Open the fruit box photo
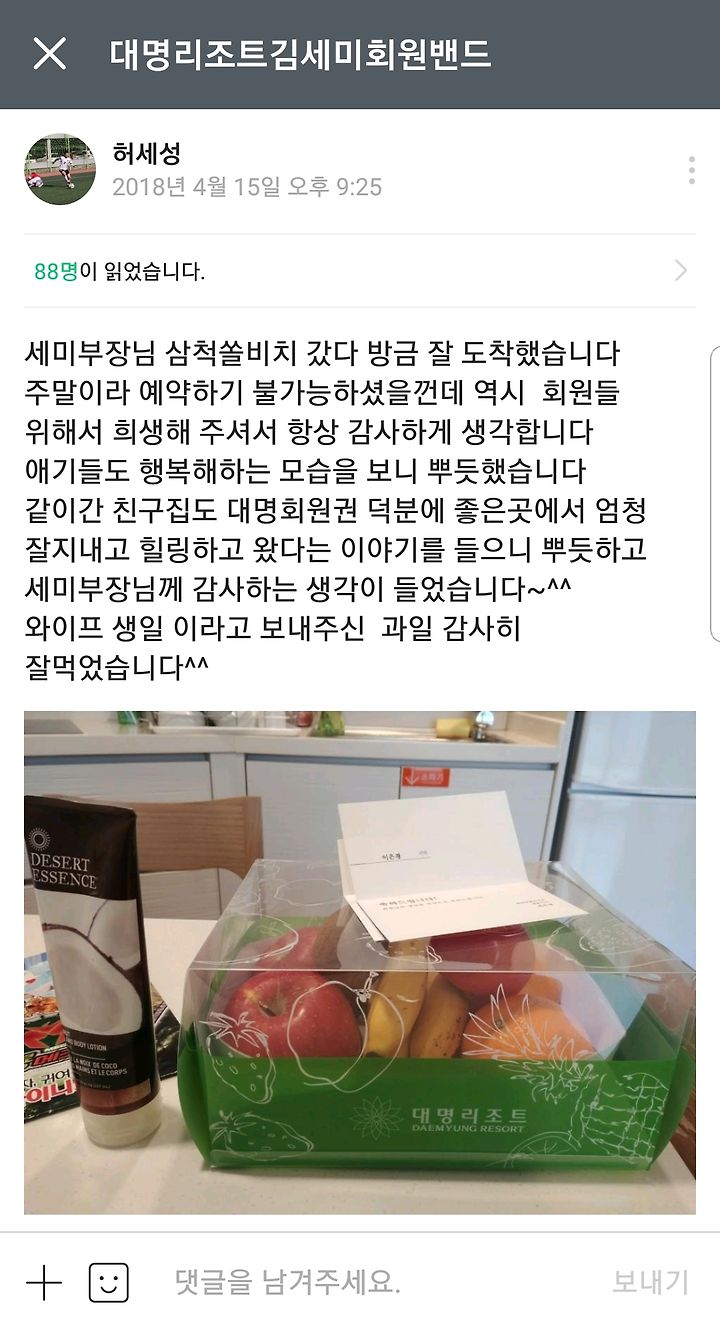 pyautogui.click(x=360, y=962)
